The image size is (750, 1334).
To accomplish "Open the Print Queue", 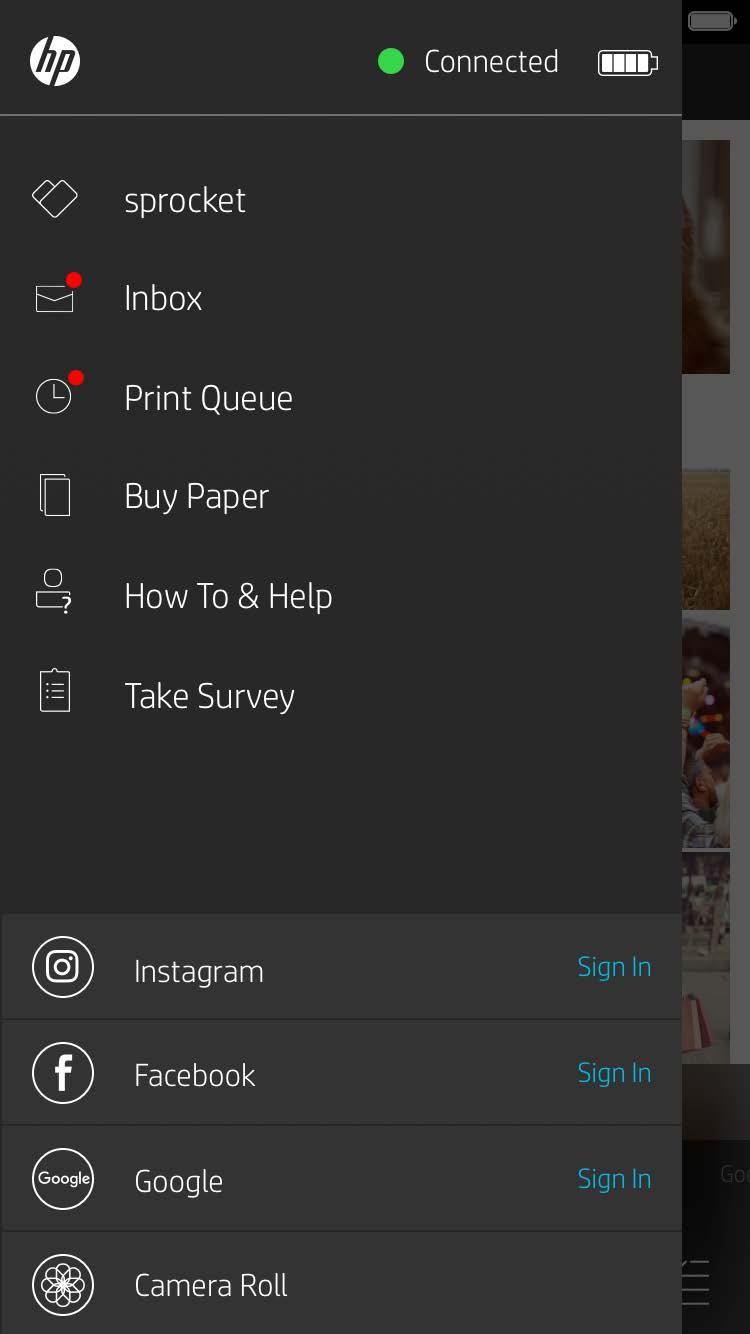I will [x=208, y=398].
